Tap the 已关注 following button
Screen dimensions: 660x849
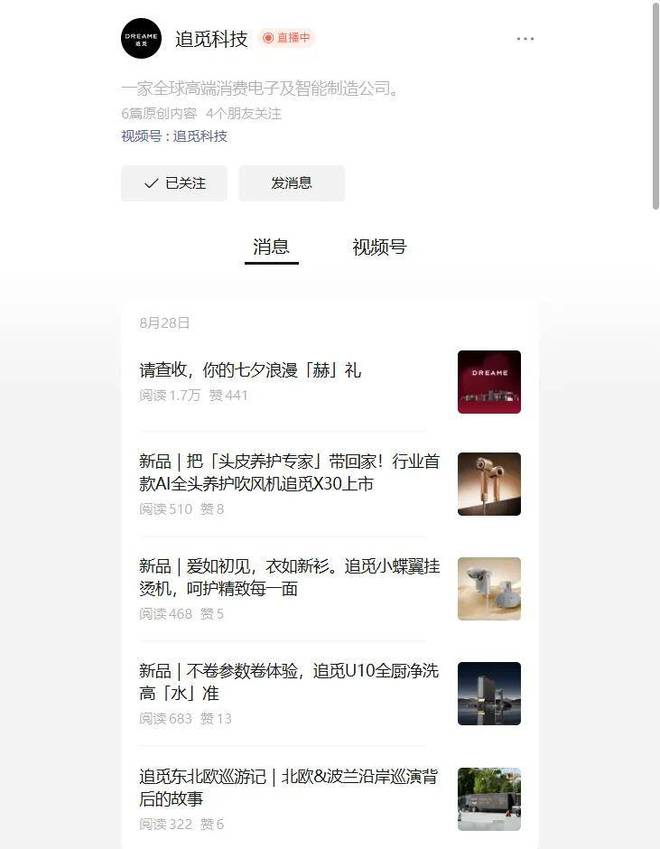[174, 183]
